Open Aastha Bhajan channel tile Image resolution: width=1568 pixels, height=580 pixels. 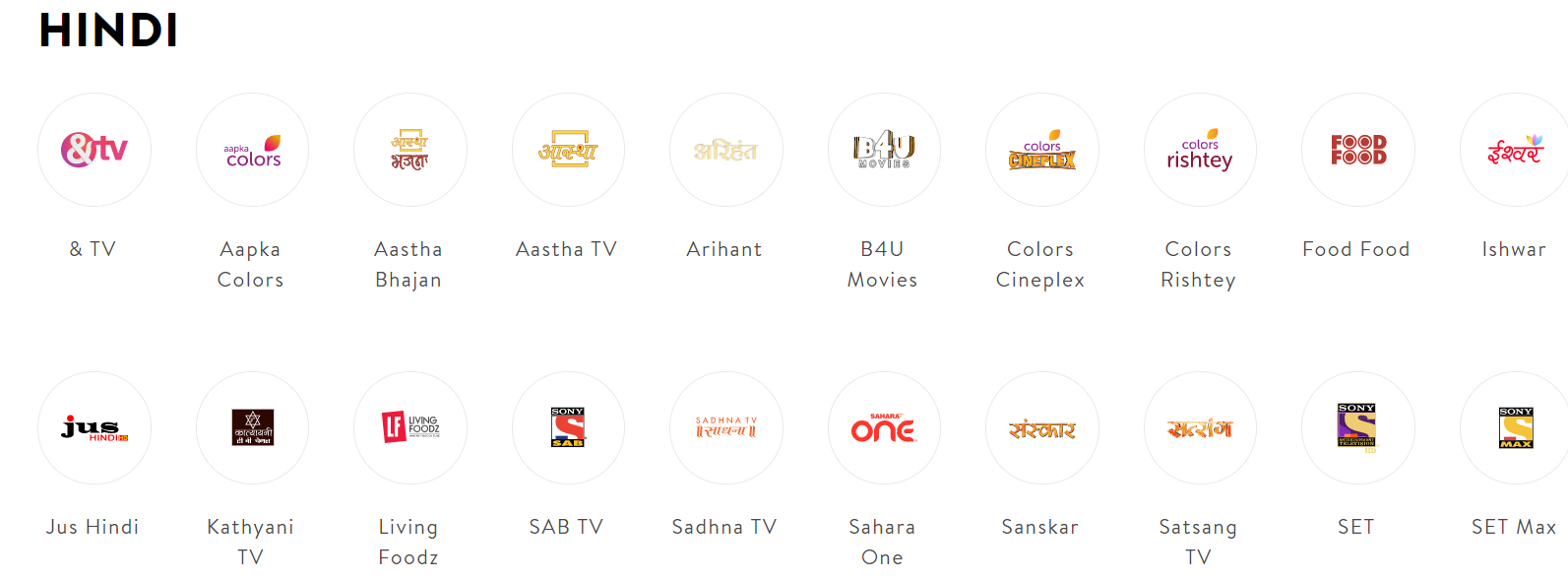pyautogui.click(x=410, y=150)
